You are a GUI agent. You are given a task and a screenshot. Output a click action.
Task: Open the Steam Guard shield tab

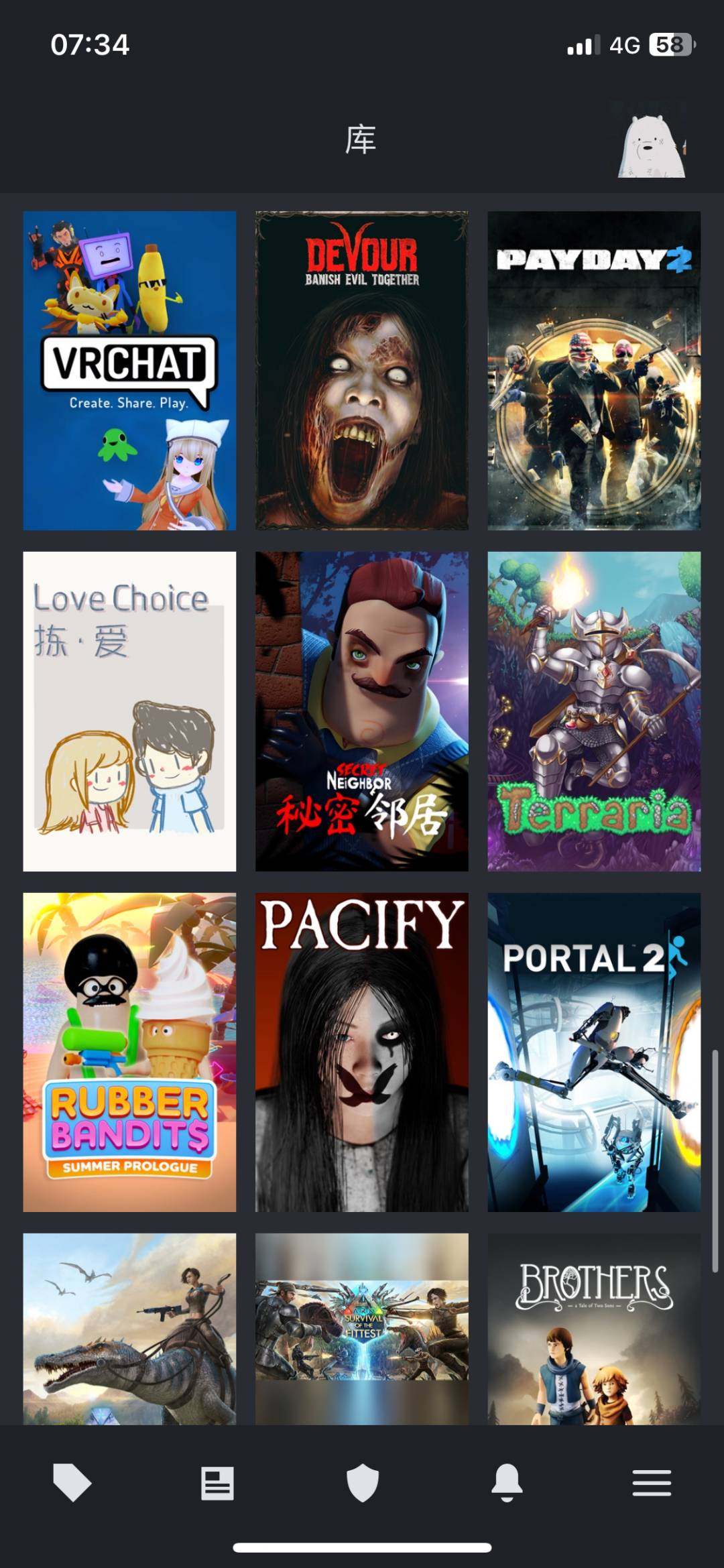[362, 1483]
